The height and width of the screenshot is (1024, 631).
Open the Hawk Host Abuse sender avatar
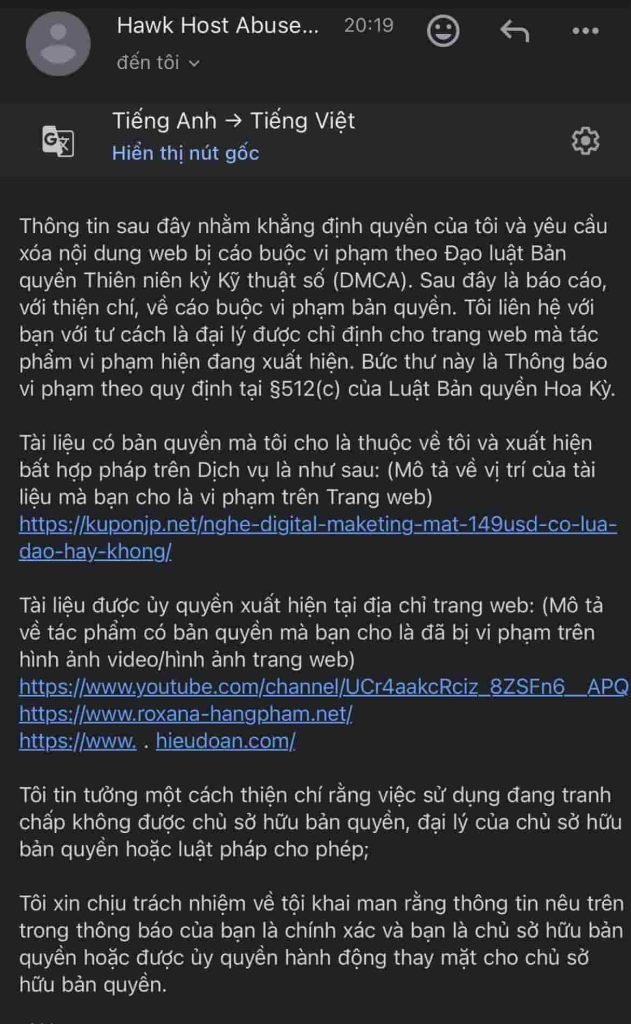point(58,43)
